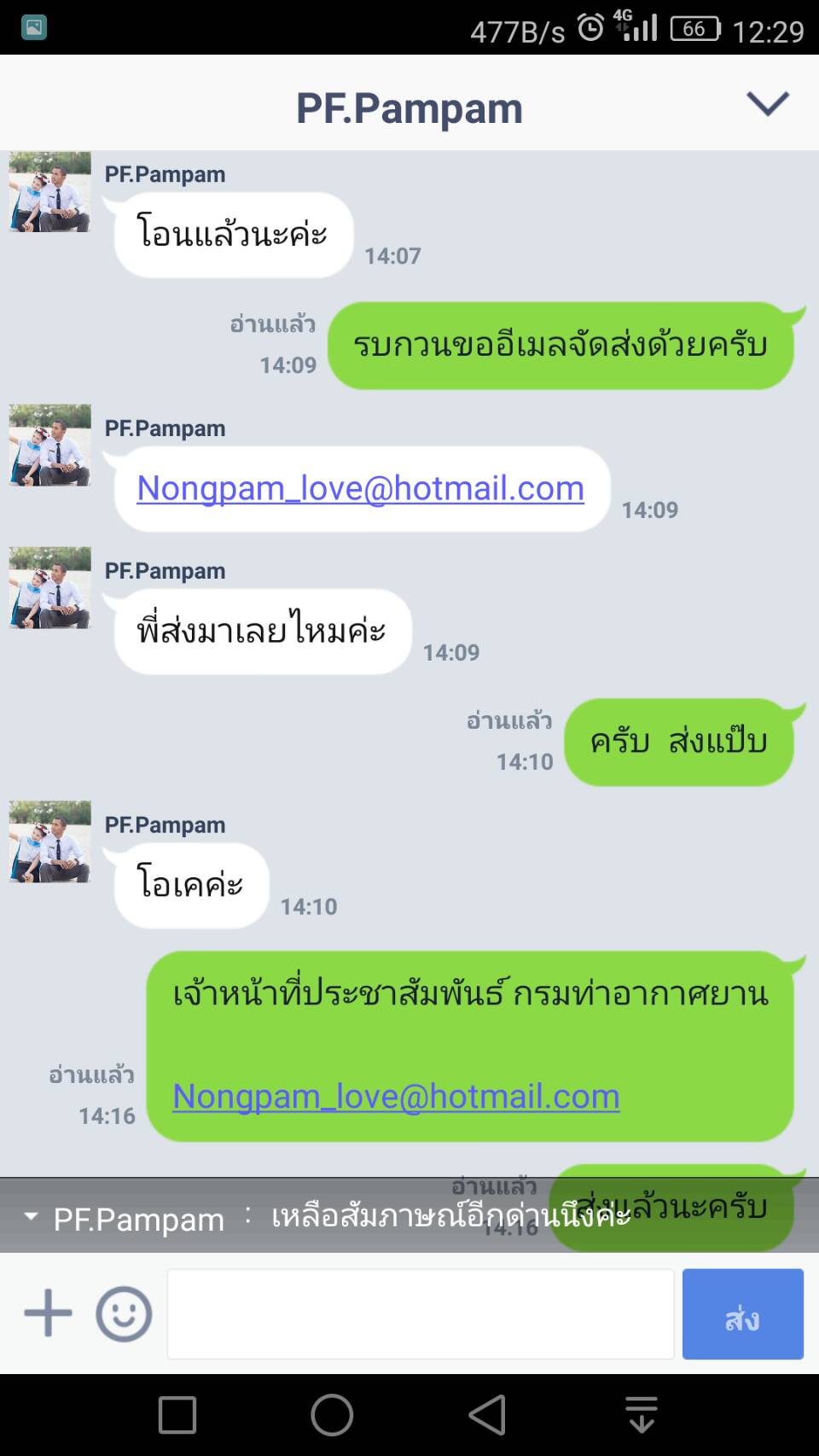Focus the message text field

pos(420,1313)
